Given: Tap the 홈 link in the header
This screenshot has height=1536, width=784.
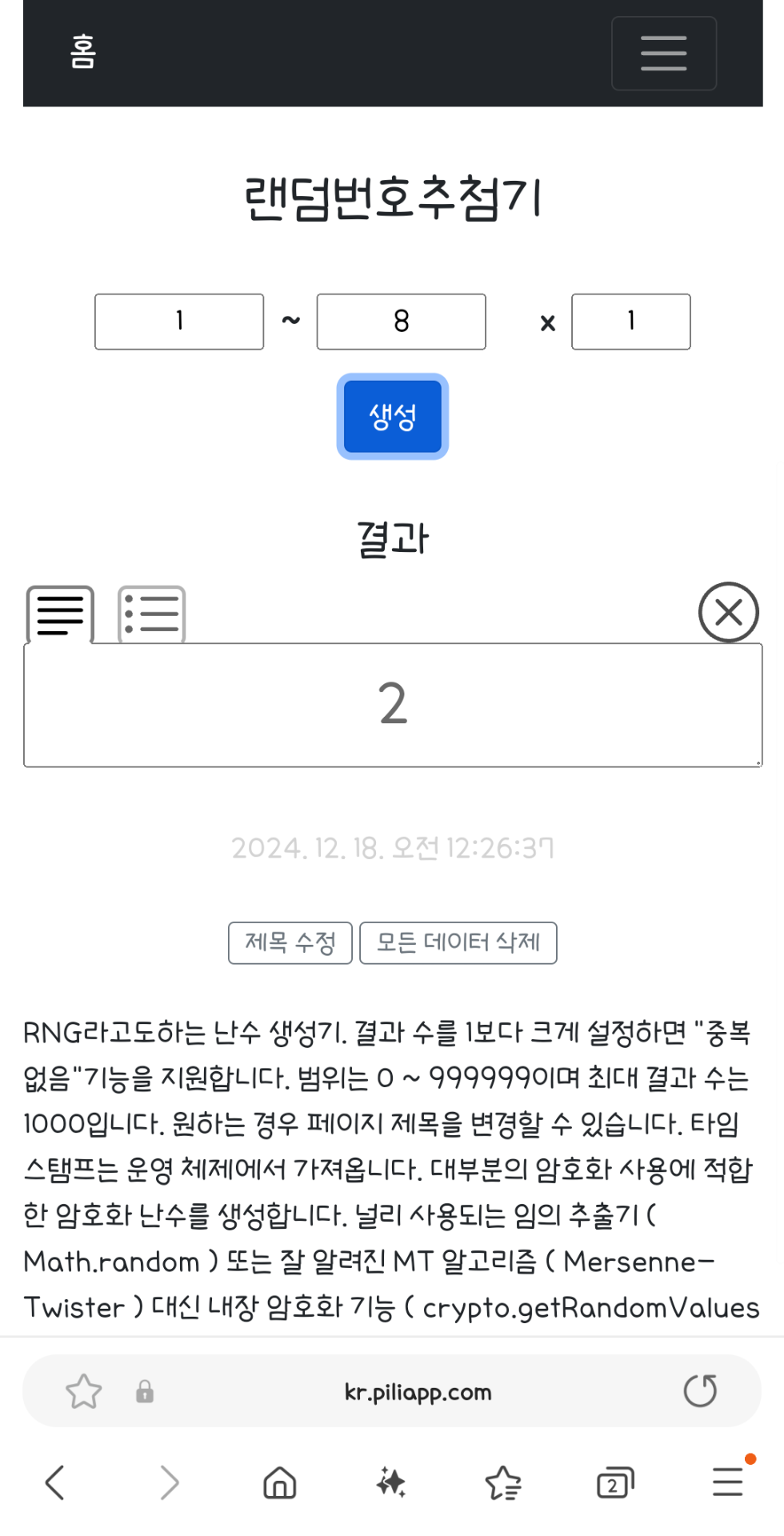Looking at the screenshot, I should 82,52.
